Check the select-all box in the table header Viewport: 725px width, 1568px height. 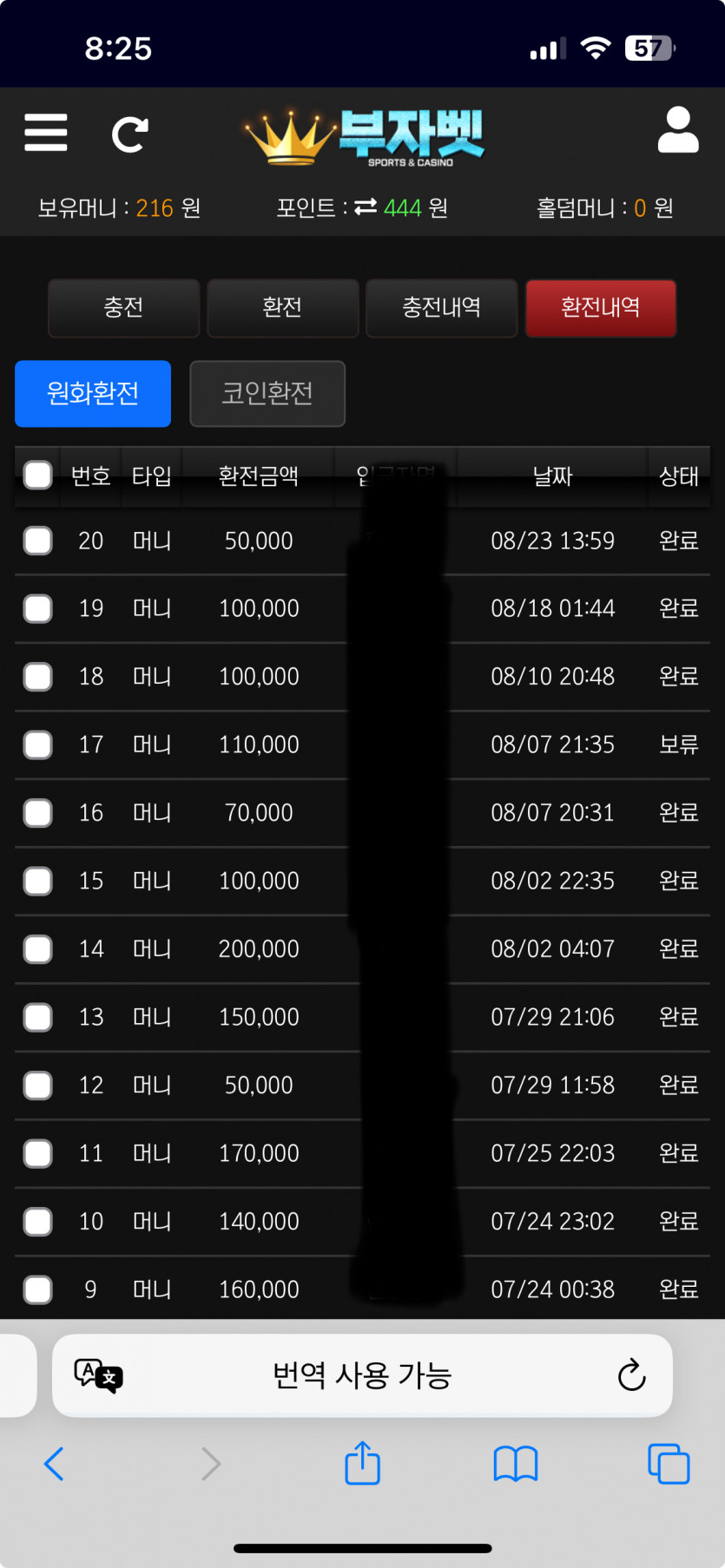point(37,475)
